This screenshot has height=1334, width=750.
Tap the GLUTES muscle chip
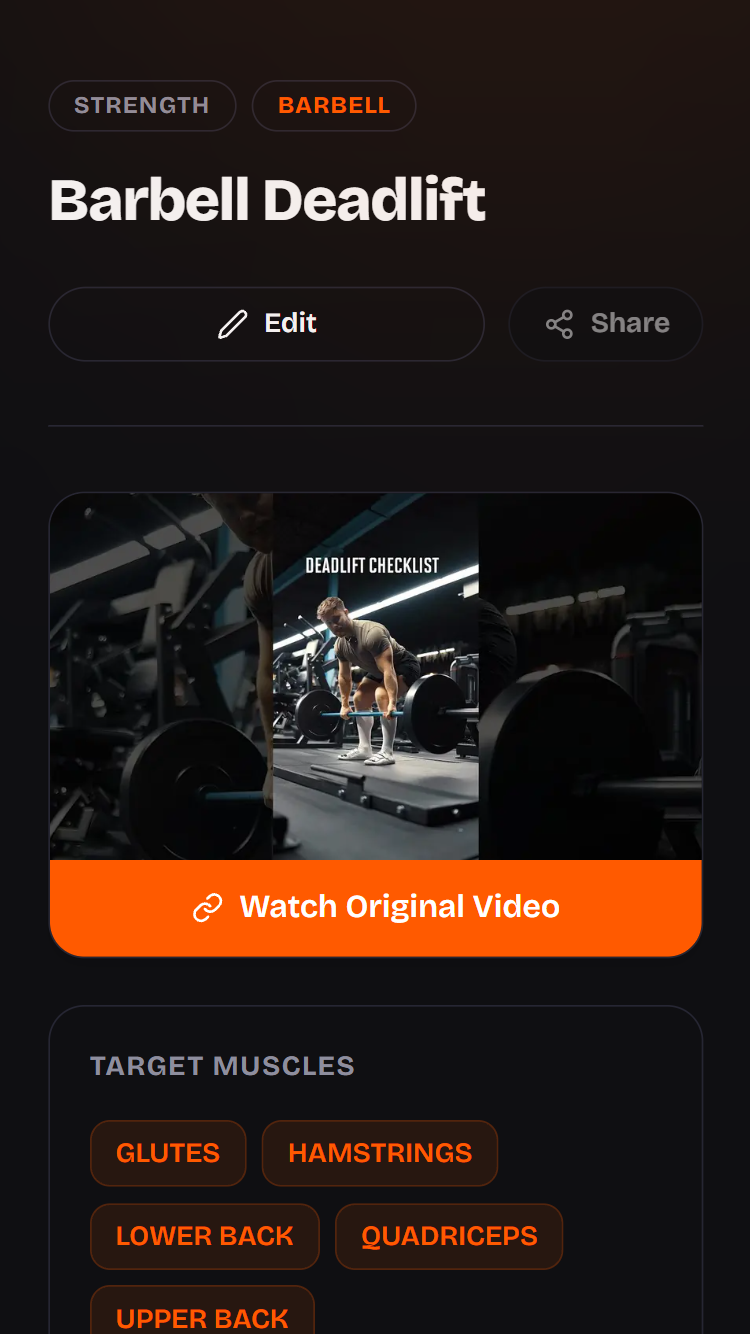pyautogui.click(x=168, y=1153)
